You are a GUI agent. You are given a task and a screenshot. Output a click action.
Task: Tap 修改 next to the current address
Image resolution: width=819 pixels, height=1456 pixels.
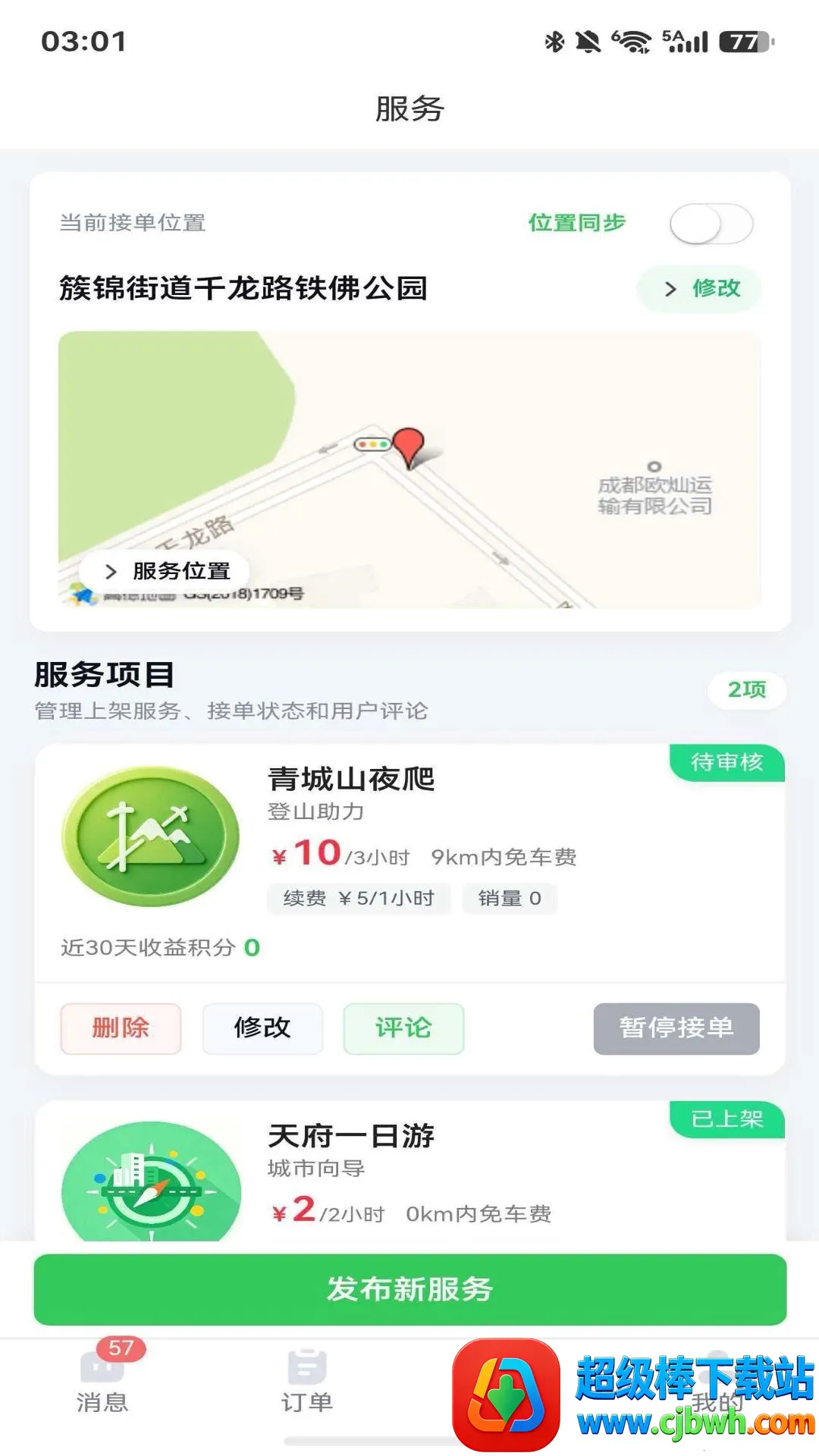[698, 289]
